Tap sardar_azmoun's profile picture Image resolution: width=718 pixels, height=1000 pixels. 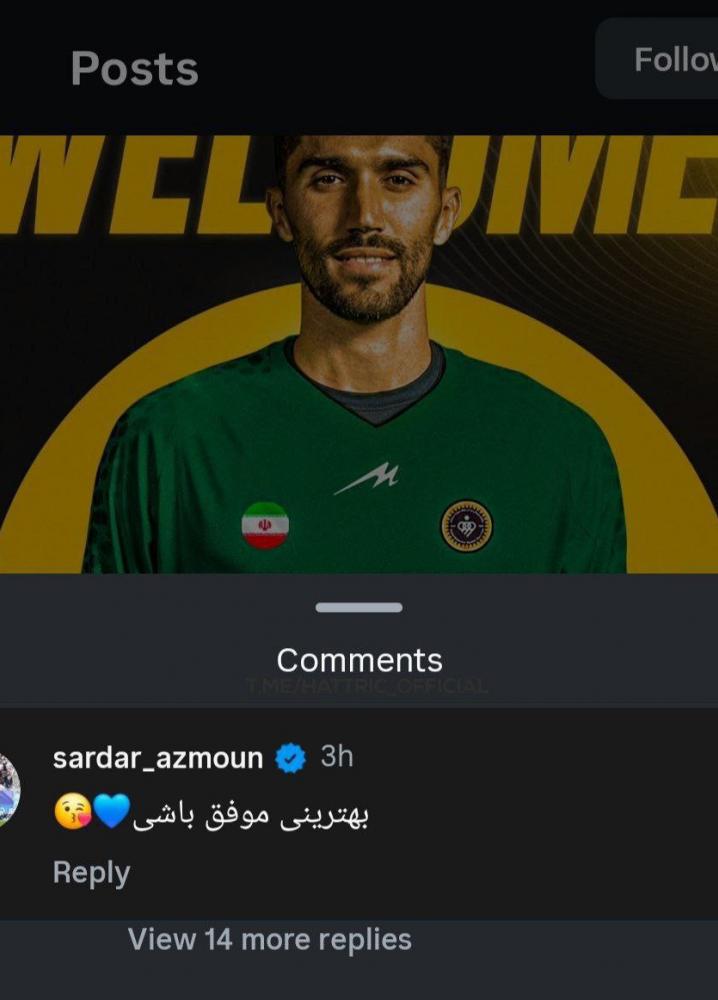[x=8, y=790]
